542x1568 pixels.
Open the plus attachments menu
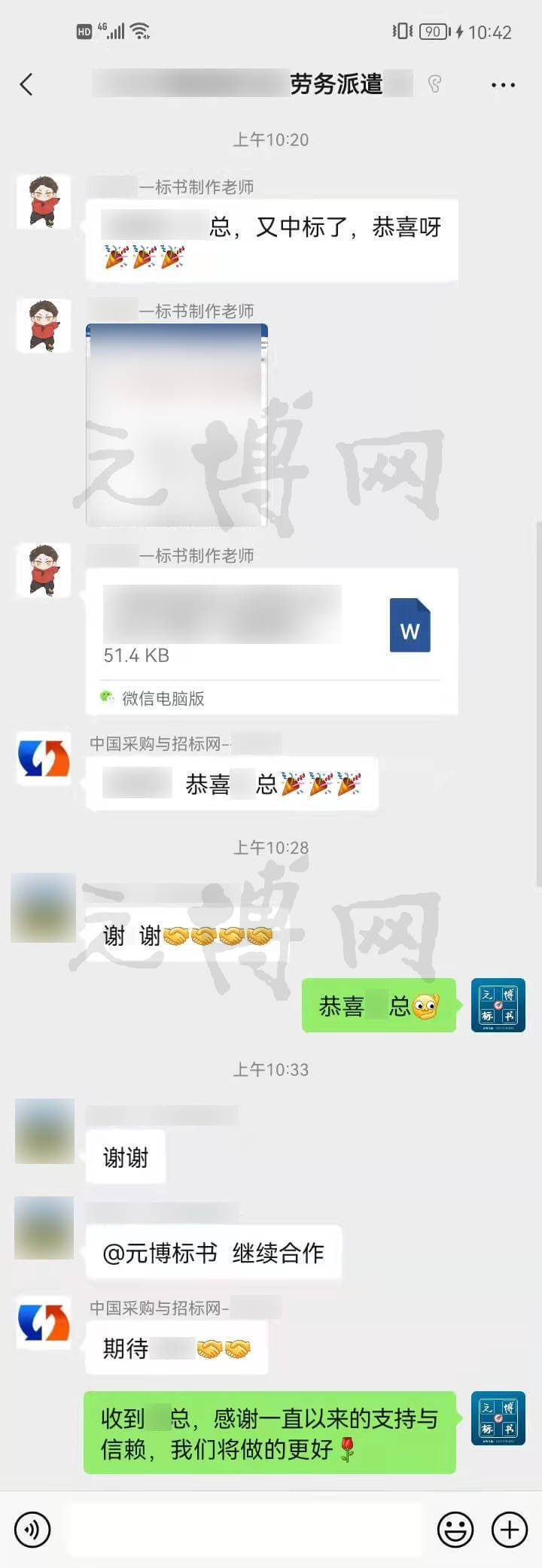tap(510, 1530)
